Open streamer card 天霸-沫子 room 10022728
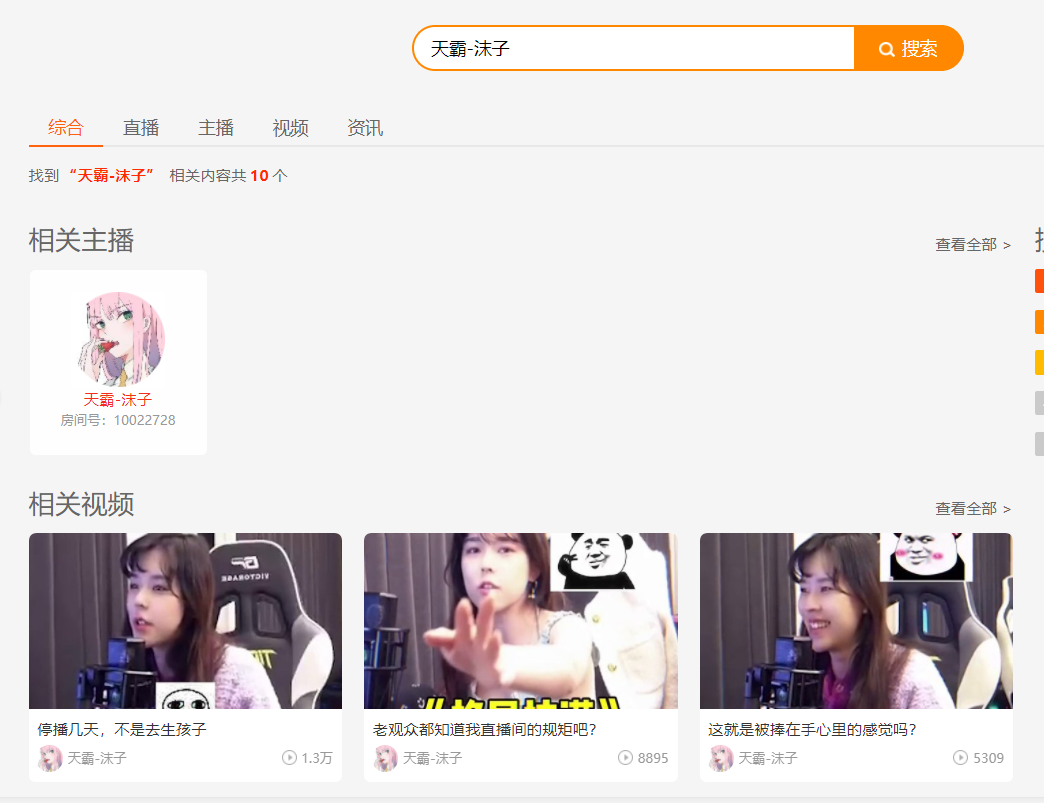The height and width of the screenshot is (803, 1044). pyautogui.click(x=118, y=362)
